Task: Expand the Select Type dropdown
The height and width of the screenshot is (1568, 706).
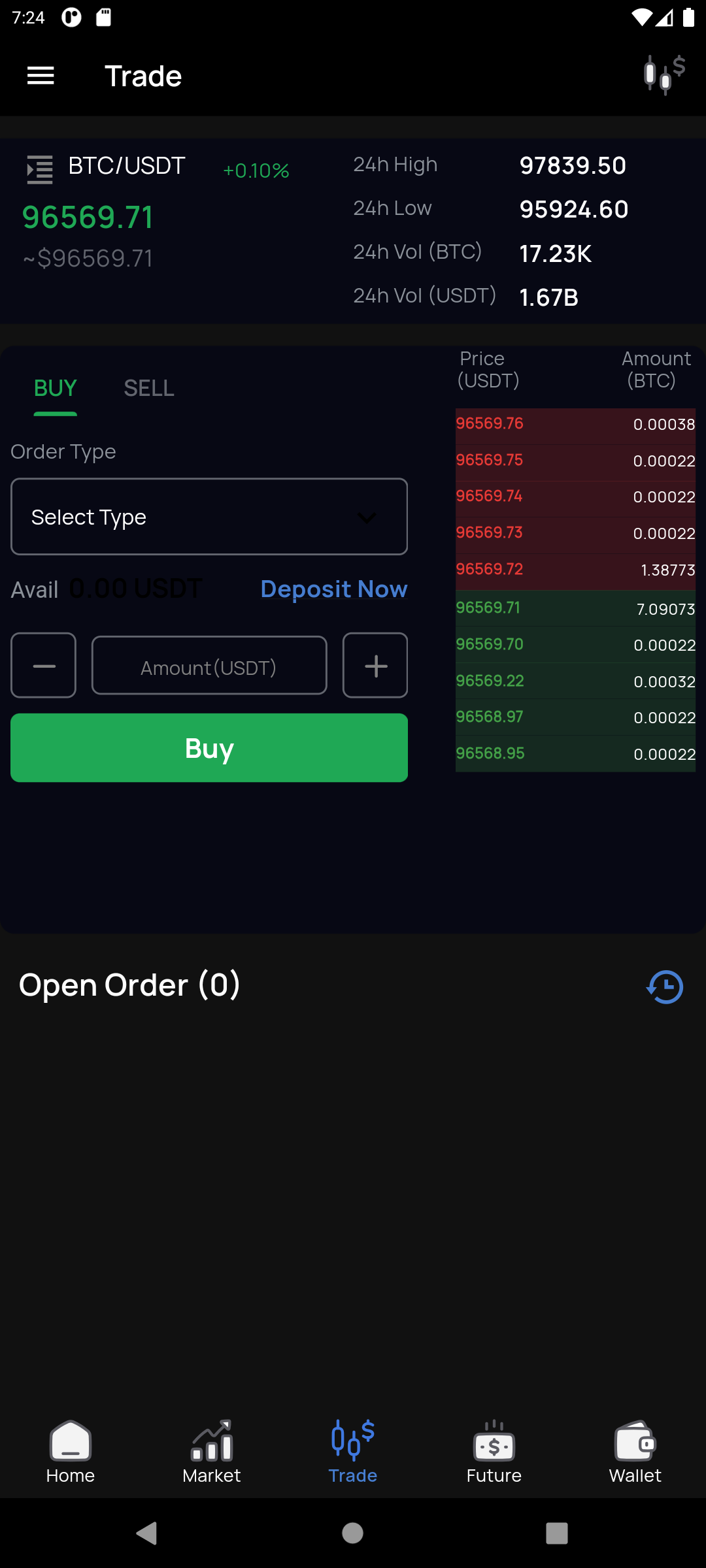Action: [209, 517]
